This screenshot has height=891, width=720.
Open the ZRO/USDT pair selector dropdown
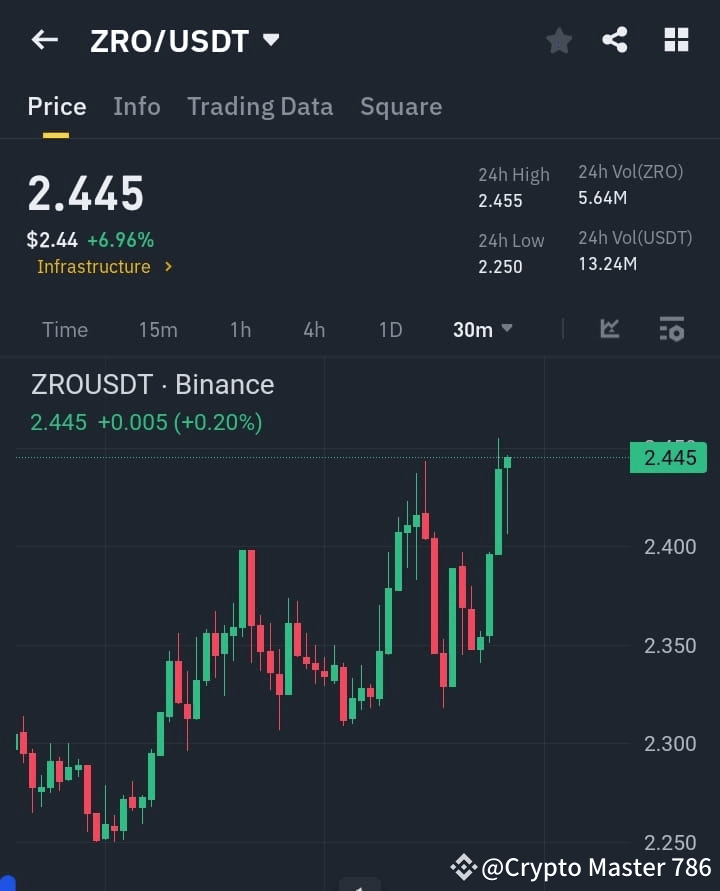(270, 40)
